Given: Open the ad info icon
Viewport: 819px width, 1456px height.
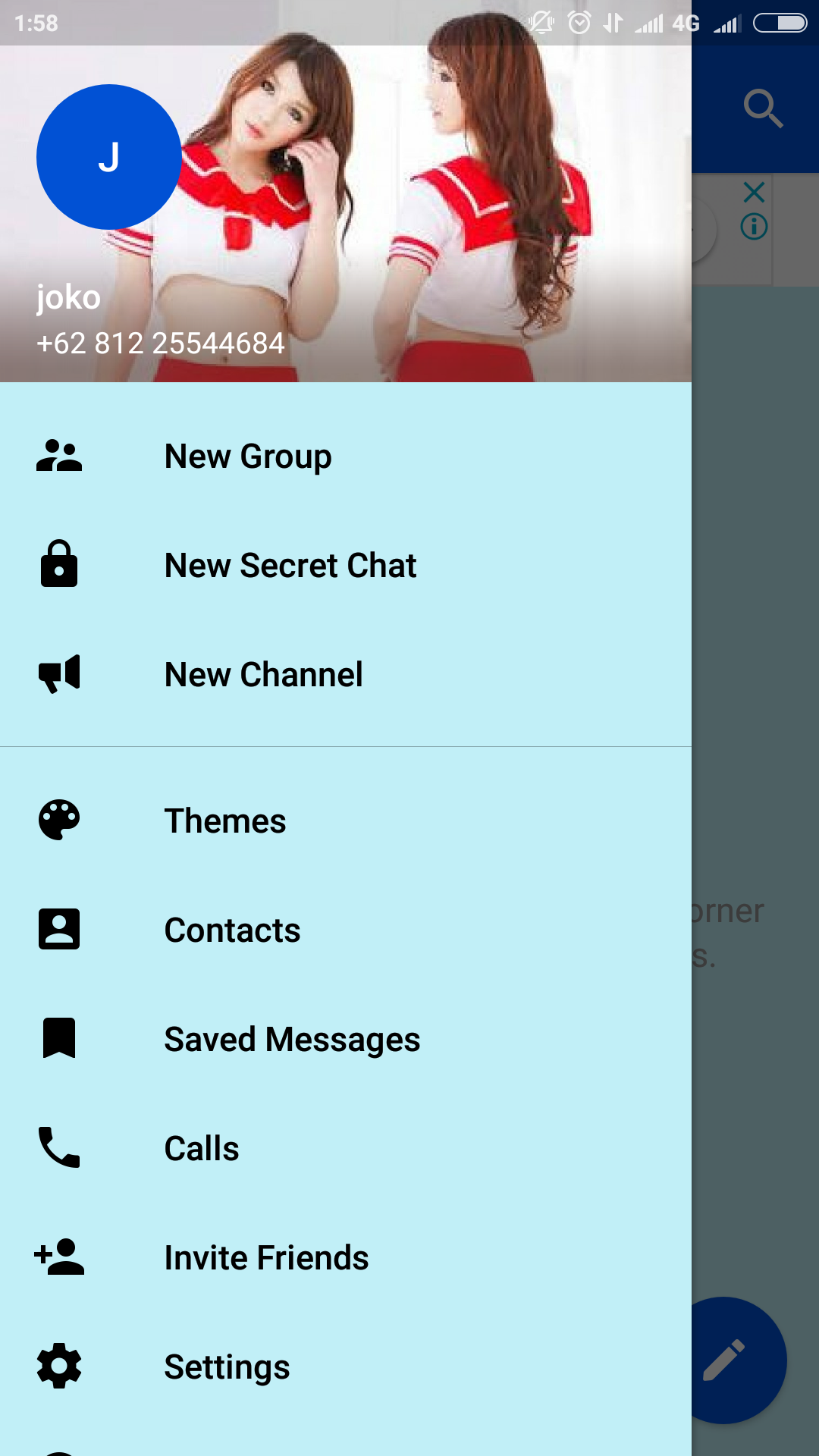Looking at the screenshot, I should tap(754, 227).
